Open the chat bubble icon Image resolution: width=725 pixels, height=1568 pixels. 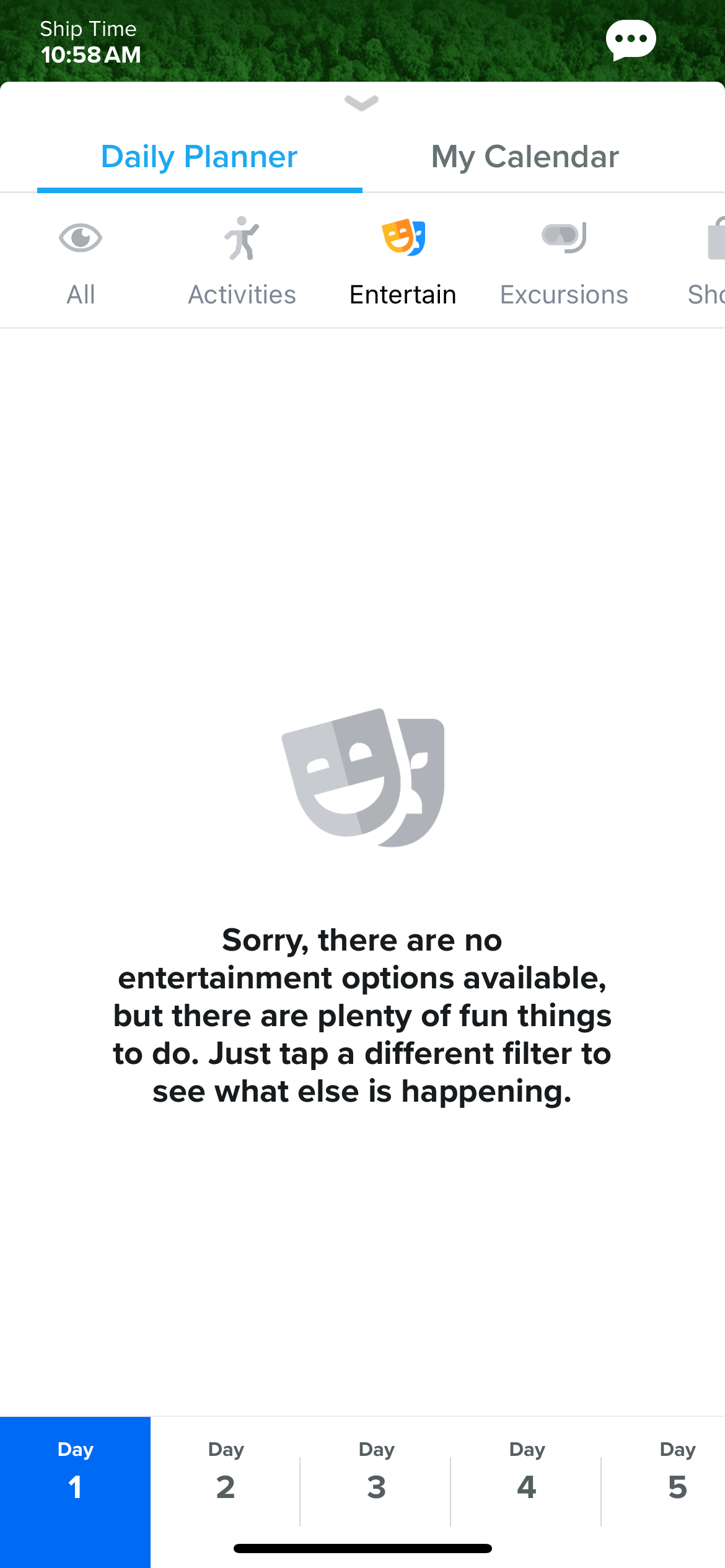click(x=631, y=40)
